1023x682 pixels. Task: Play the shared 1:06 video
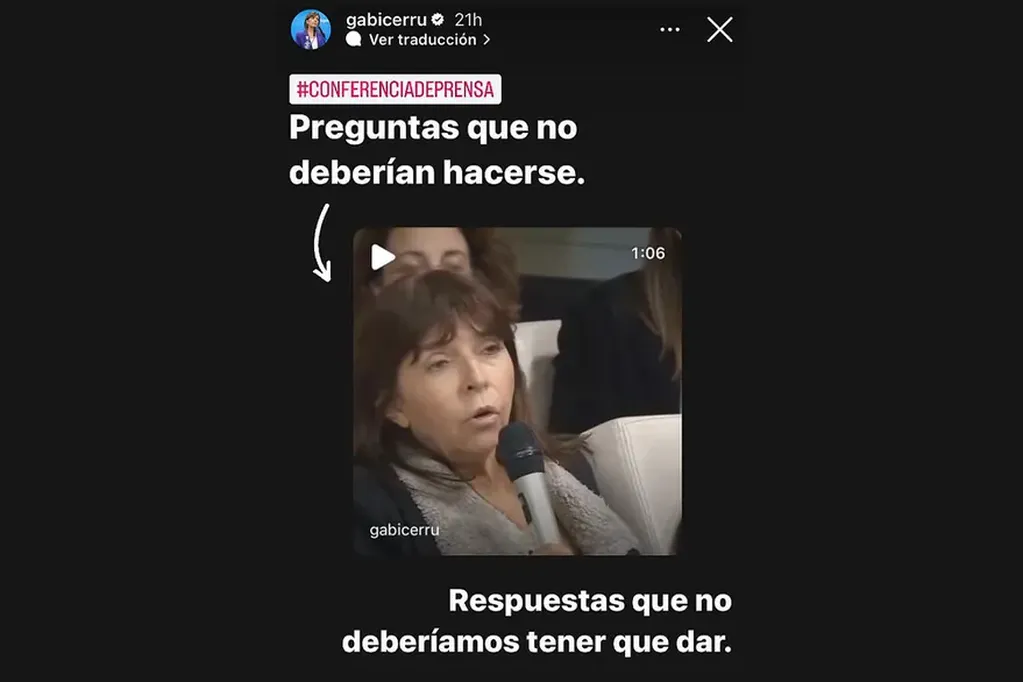coord(383,257)
